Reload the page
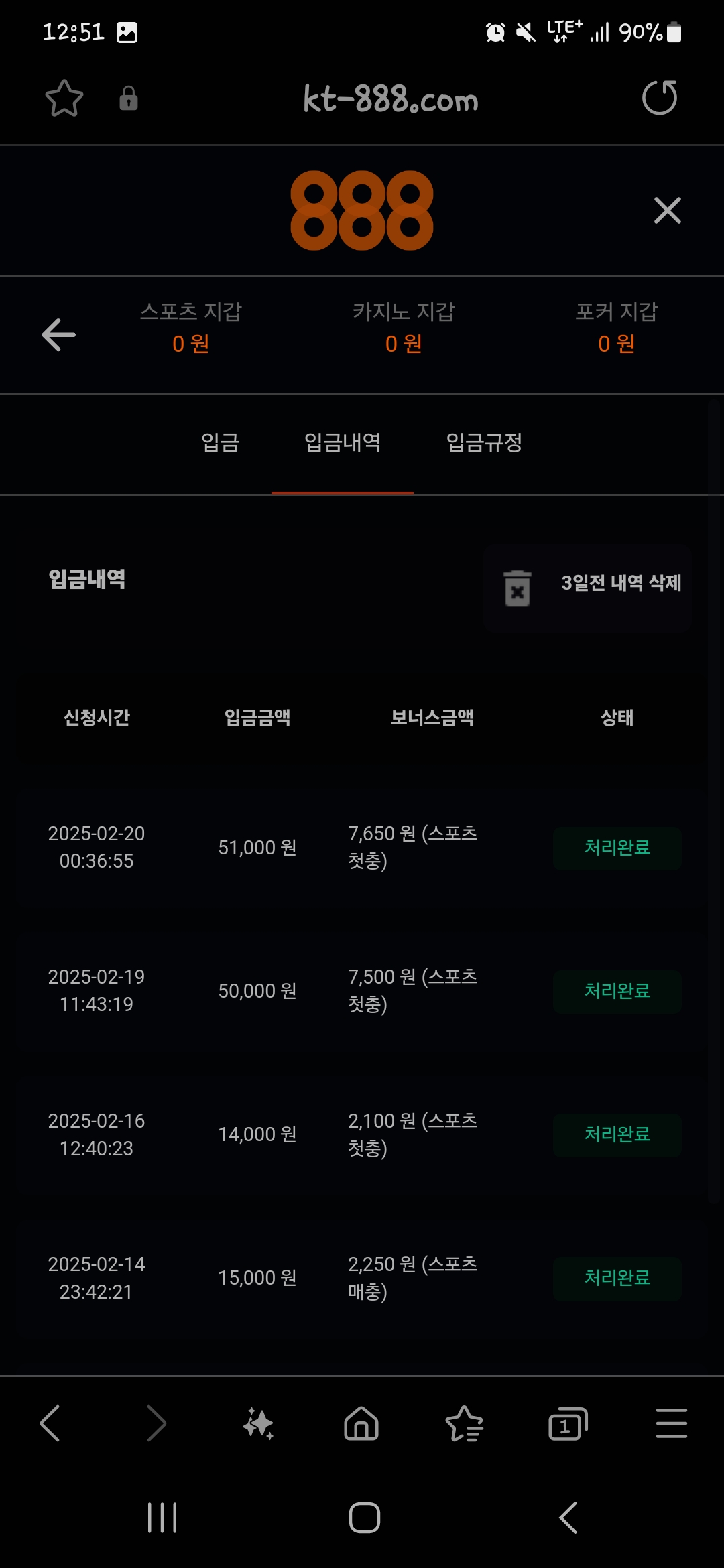The image size is (724, 1568). (x=660, y=99)
